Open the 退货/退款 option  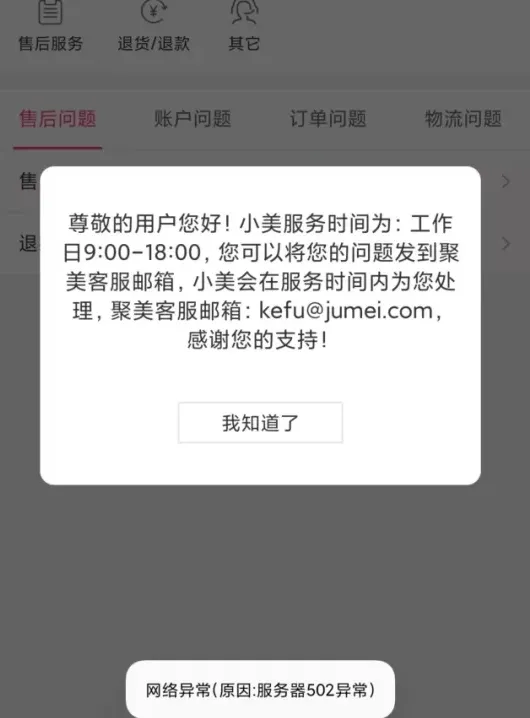click(x=153, y=27)
